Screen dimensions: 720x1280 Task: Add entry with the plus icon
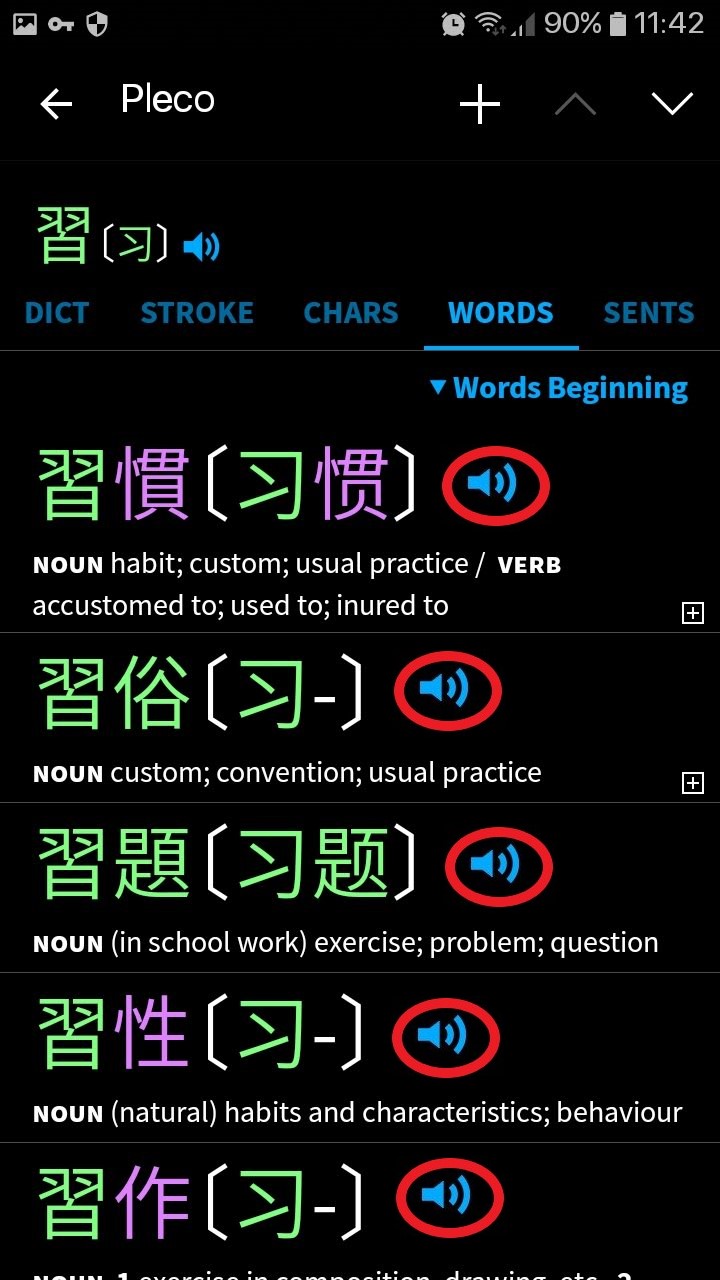(x=480, y=103)
